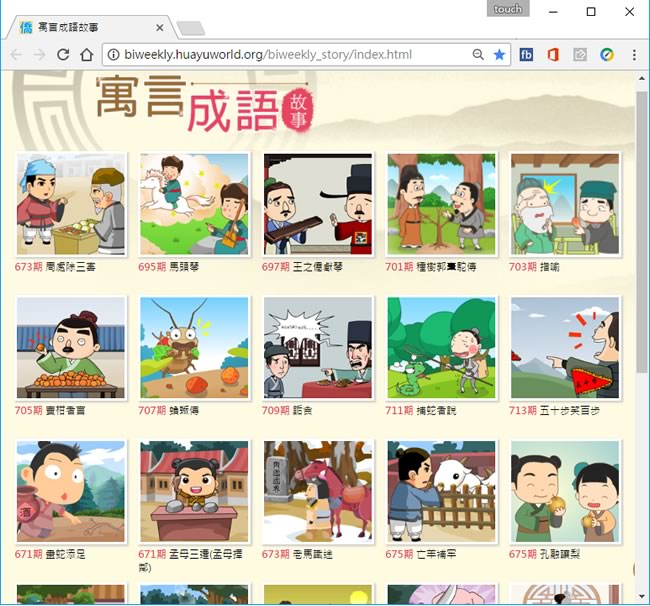650x606 pixels.
Task: Open the 709期 story tile
Action: [318, 348]
